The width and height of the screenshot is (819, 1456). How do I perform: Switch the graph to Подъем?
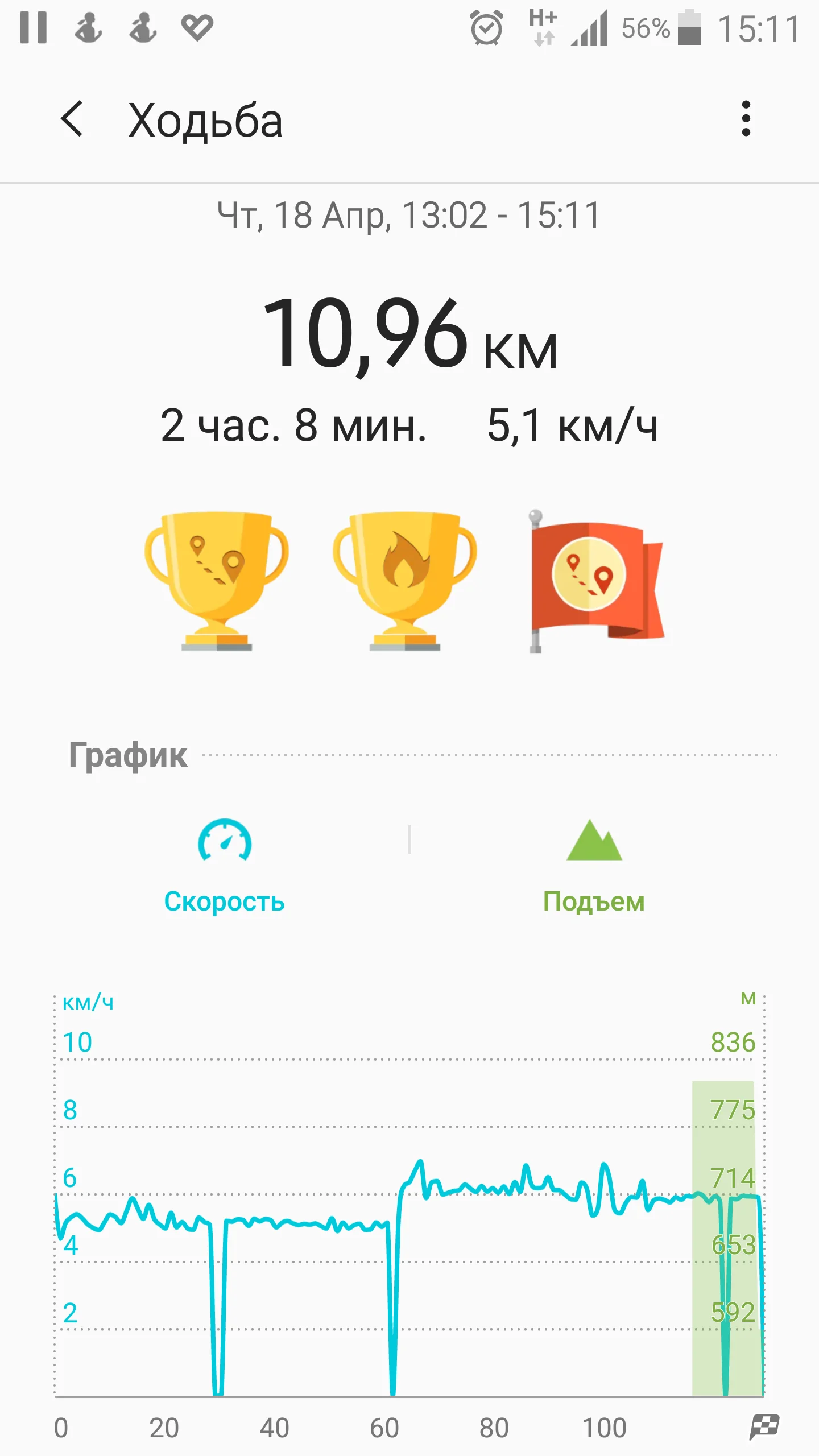[x=594, y=866]
